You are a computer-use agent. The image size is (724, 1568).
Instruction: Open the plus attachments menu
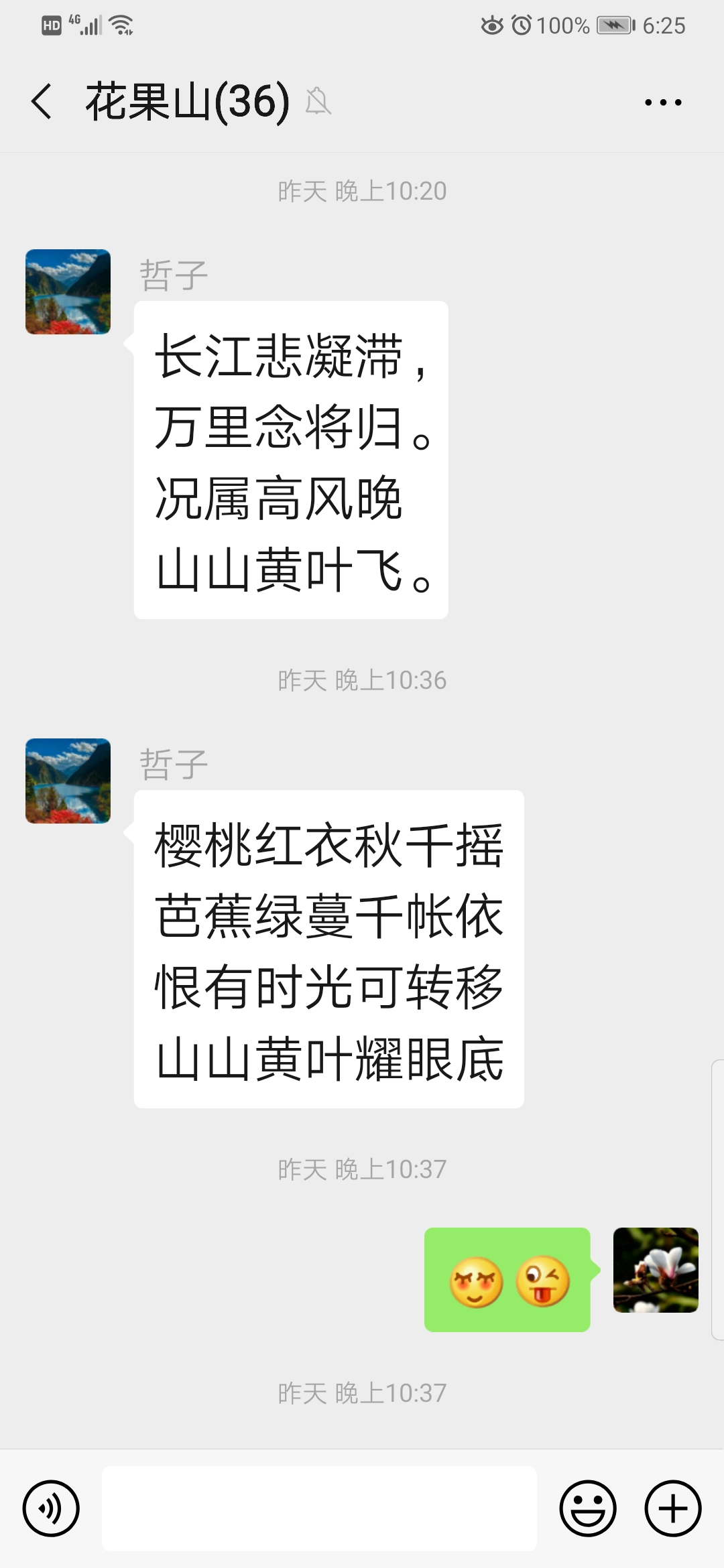(x=672, y=1508)
